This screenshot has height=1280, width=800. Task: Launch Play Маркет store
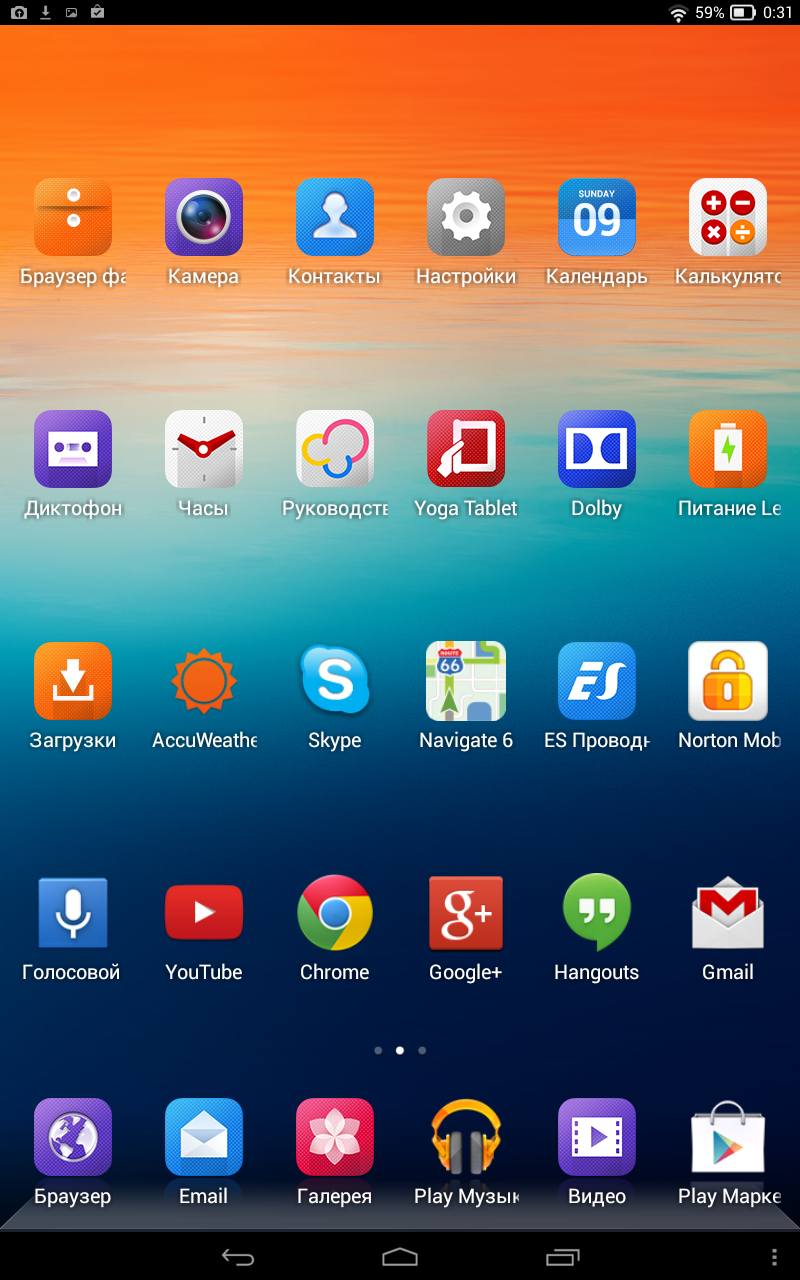(x=728, y=1137)
